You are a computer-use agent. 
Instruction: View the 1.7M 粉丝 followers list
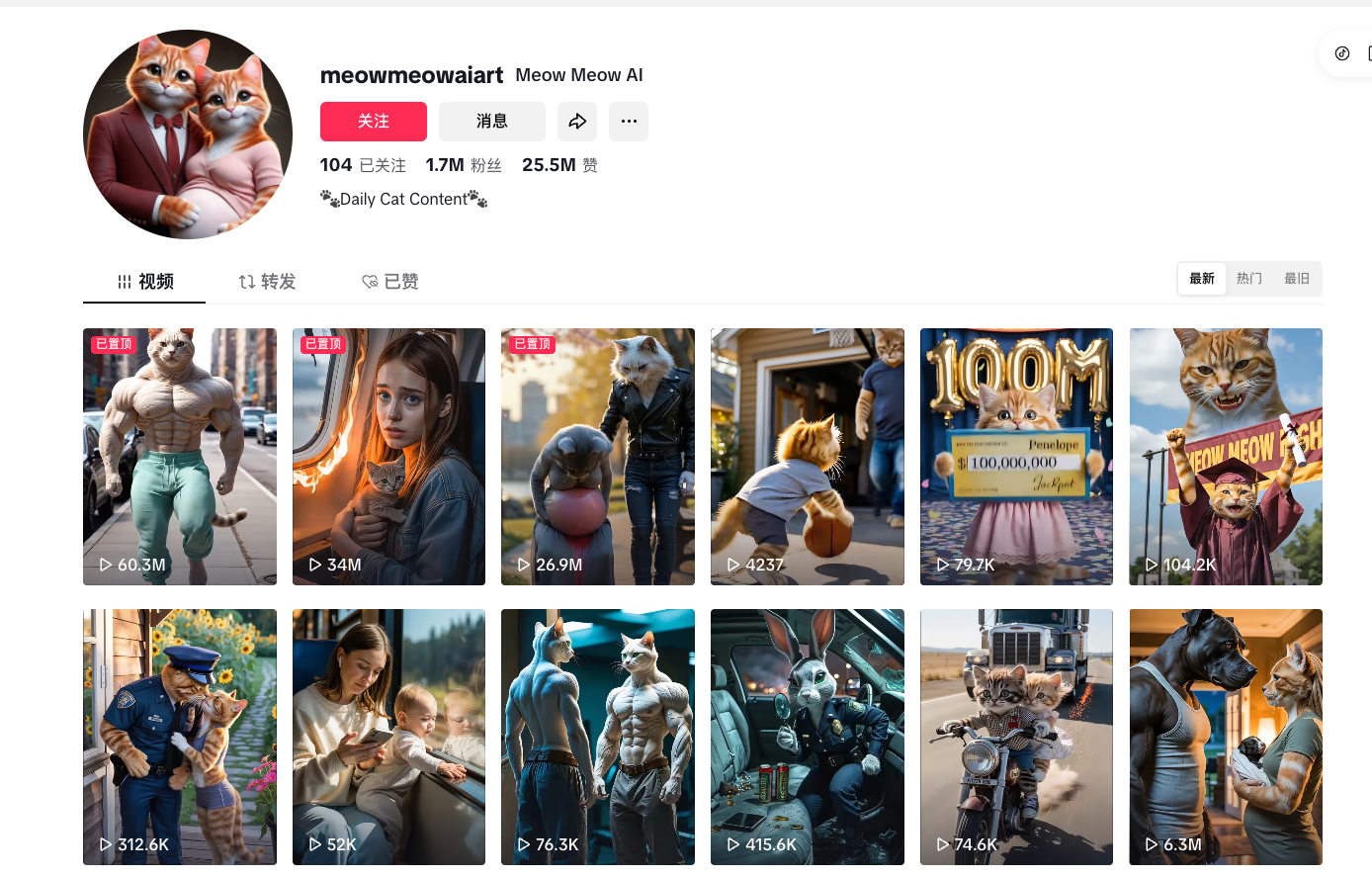(464, 165)
